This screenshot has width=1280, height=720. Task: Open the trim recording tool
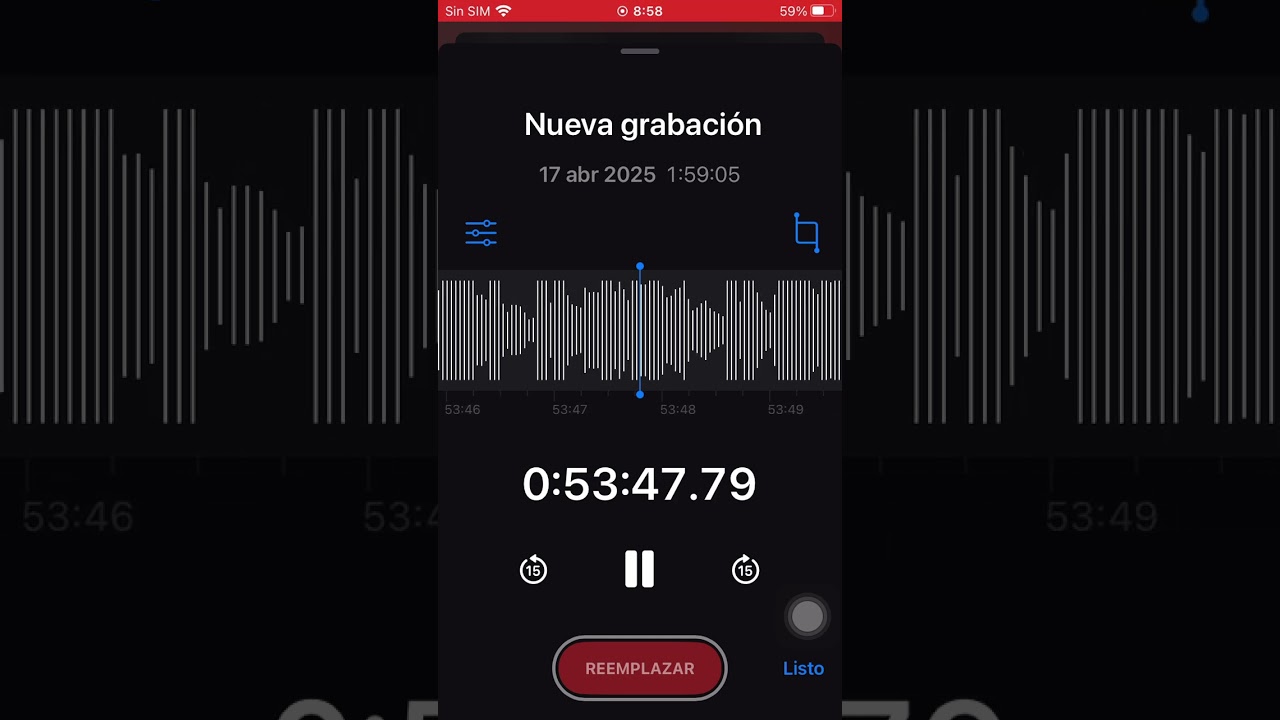tap(806, 233)
